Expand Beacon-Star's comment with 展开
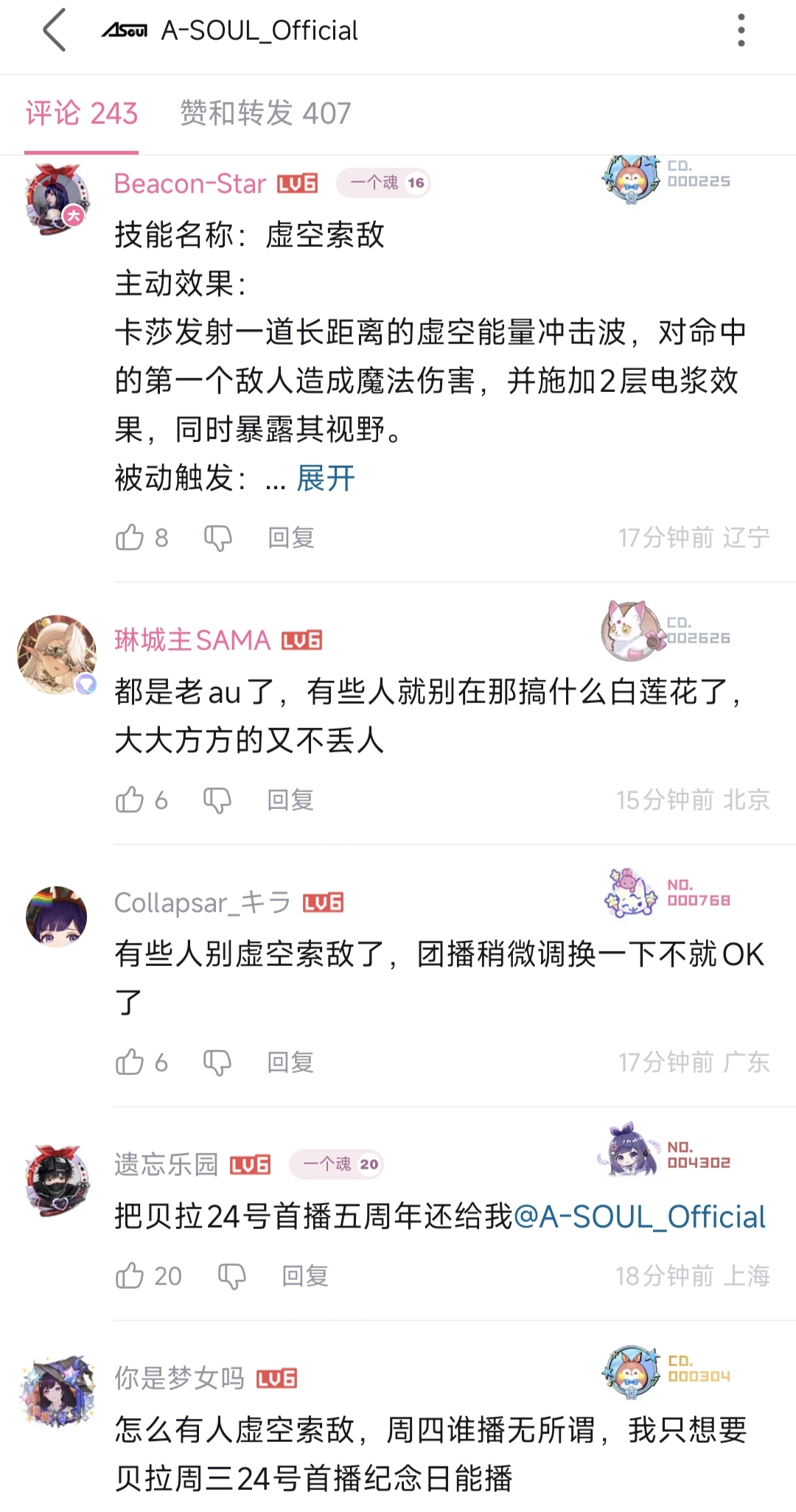Viewport: 796px width, 1512px height. coord(325,478)
